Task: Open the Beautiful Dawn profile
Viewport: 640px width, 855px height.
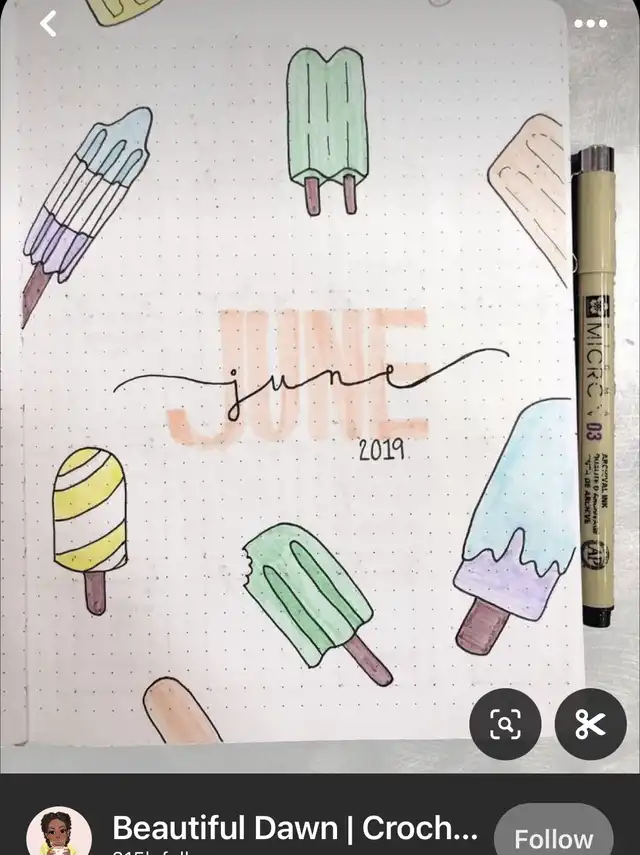Action: [294, 829]
